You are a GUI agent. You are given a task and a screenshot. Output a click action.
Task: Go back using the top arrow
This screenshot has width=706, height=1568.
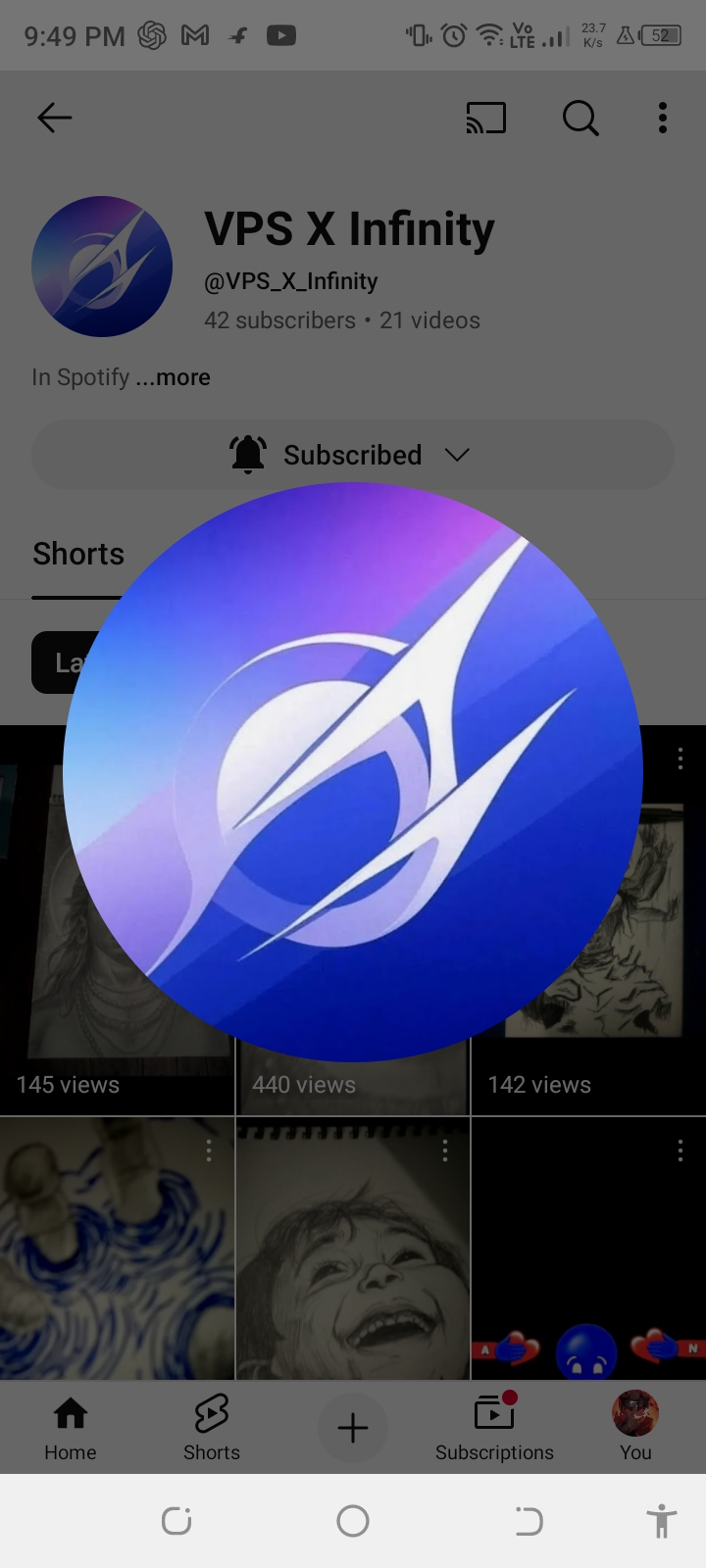(55, 119)
